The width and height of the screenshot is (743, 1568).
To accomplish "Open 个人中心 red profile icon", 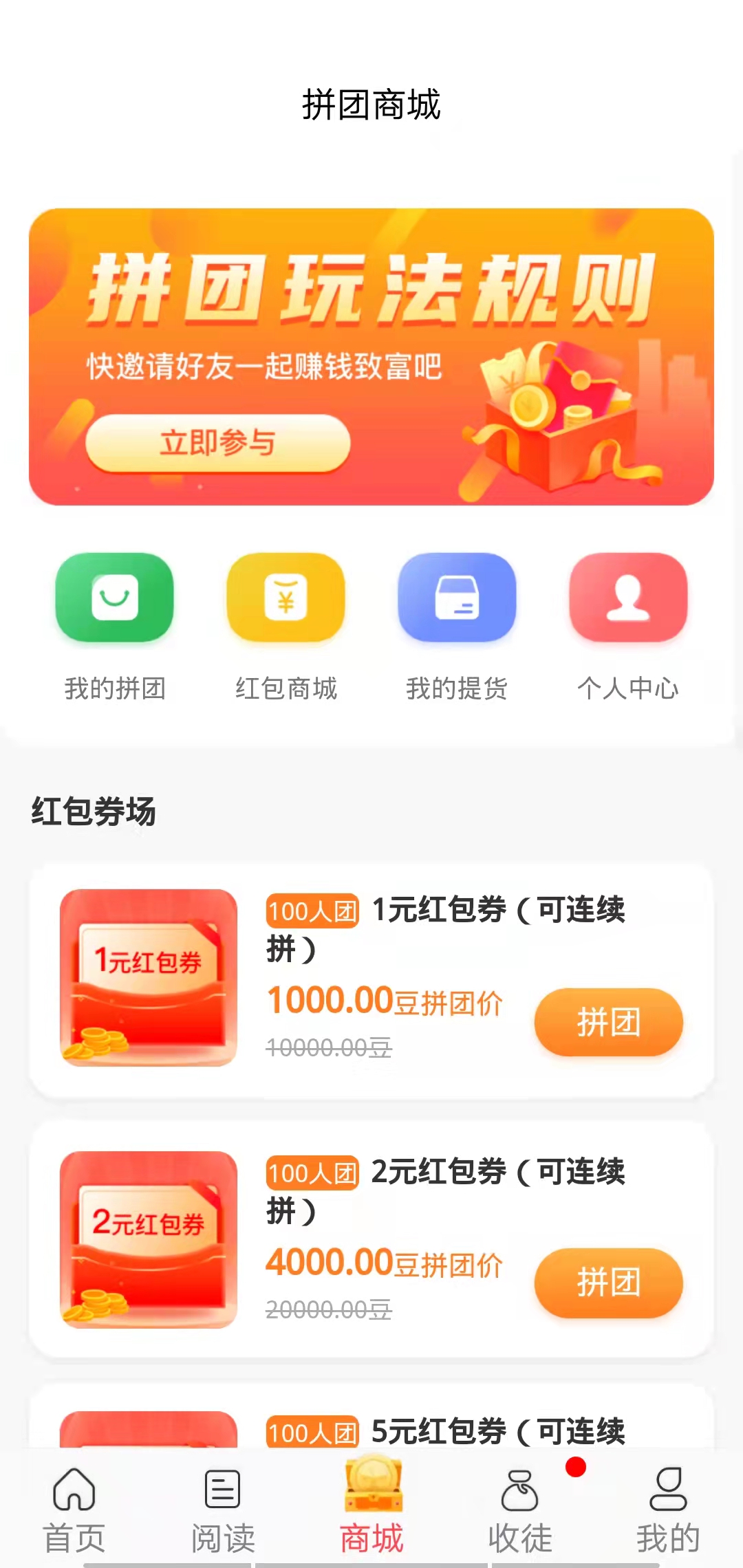I will [627, 598].
